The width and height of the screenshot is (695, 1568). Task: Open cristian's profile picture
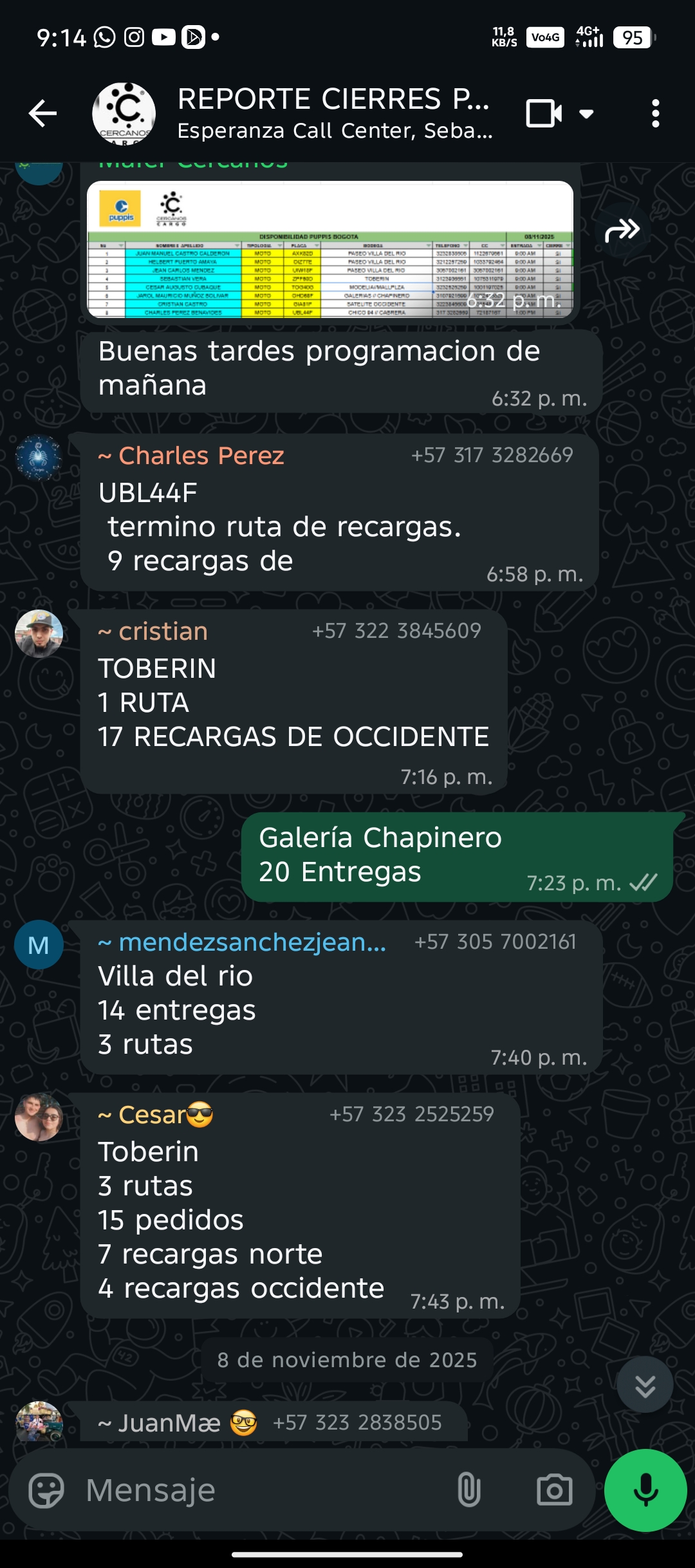pos(39,633)
